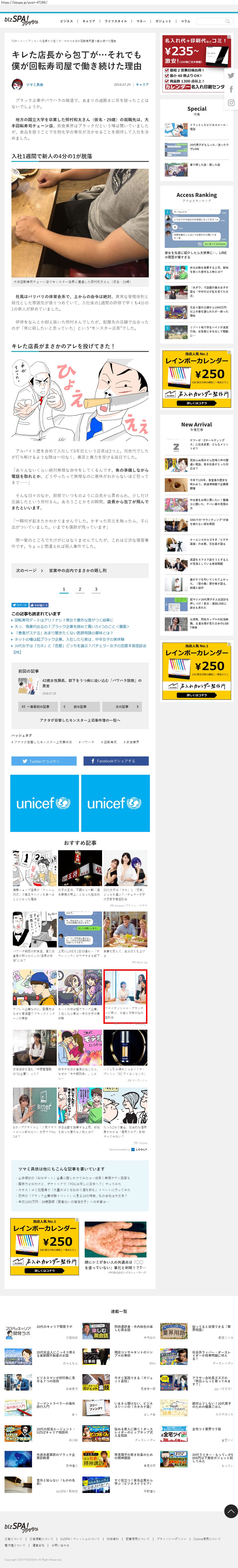238x1568 pixels.
Task: Open the キャリア navigation category
Action: tap(89, 21)
